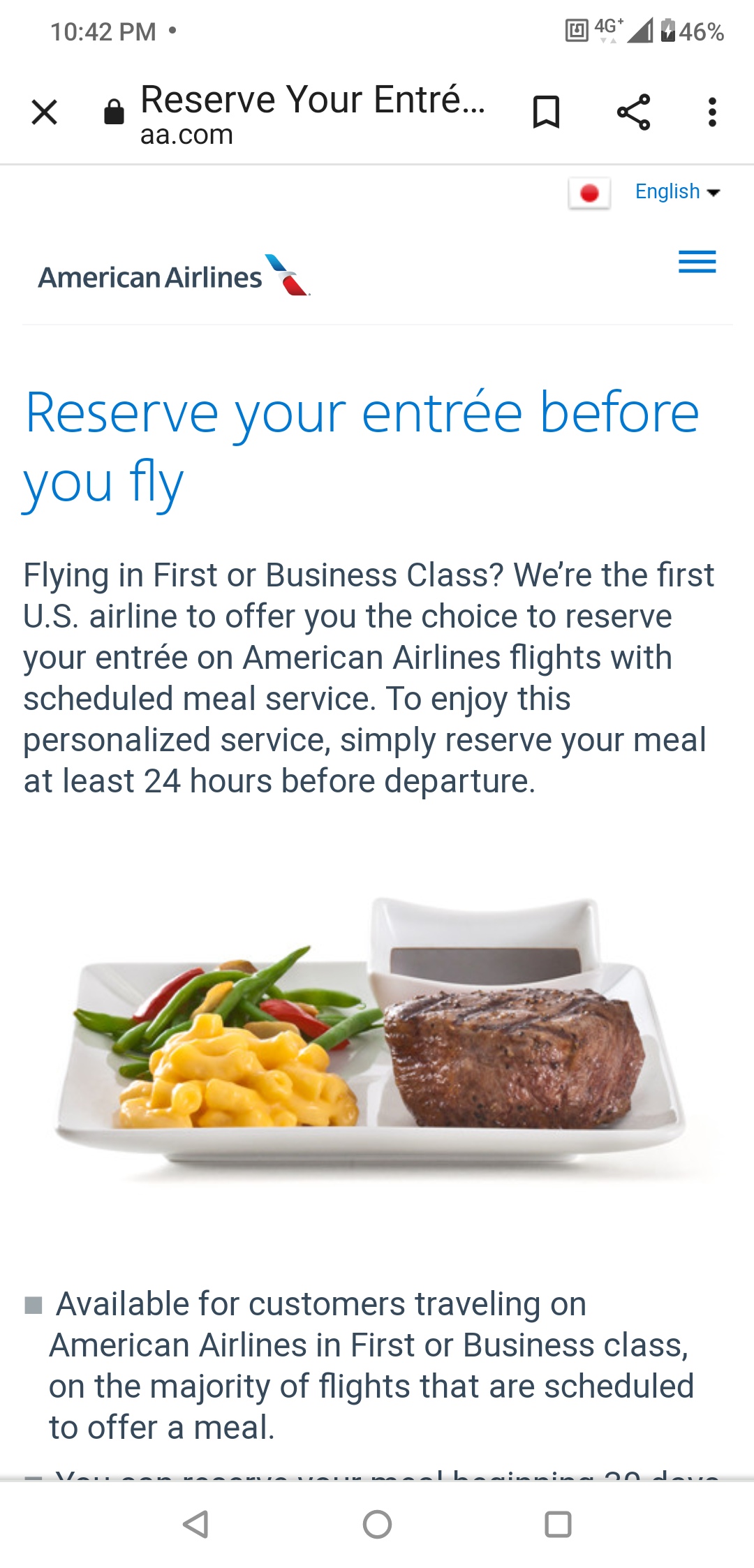The height and width of the screenshot is (1568, 754).
Task: Return to the home screen
Action: (x=377, y=1524)
